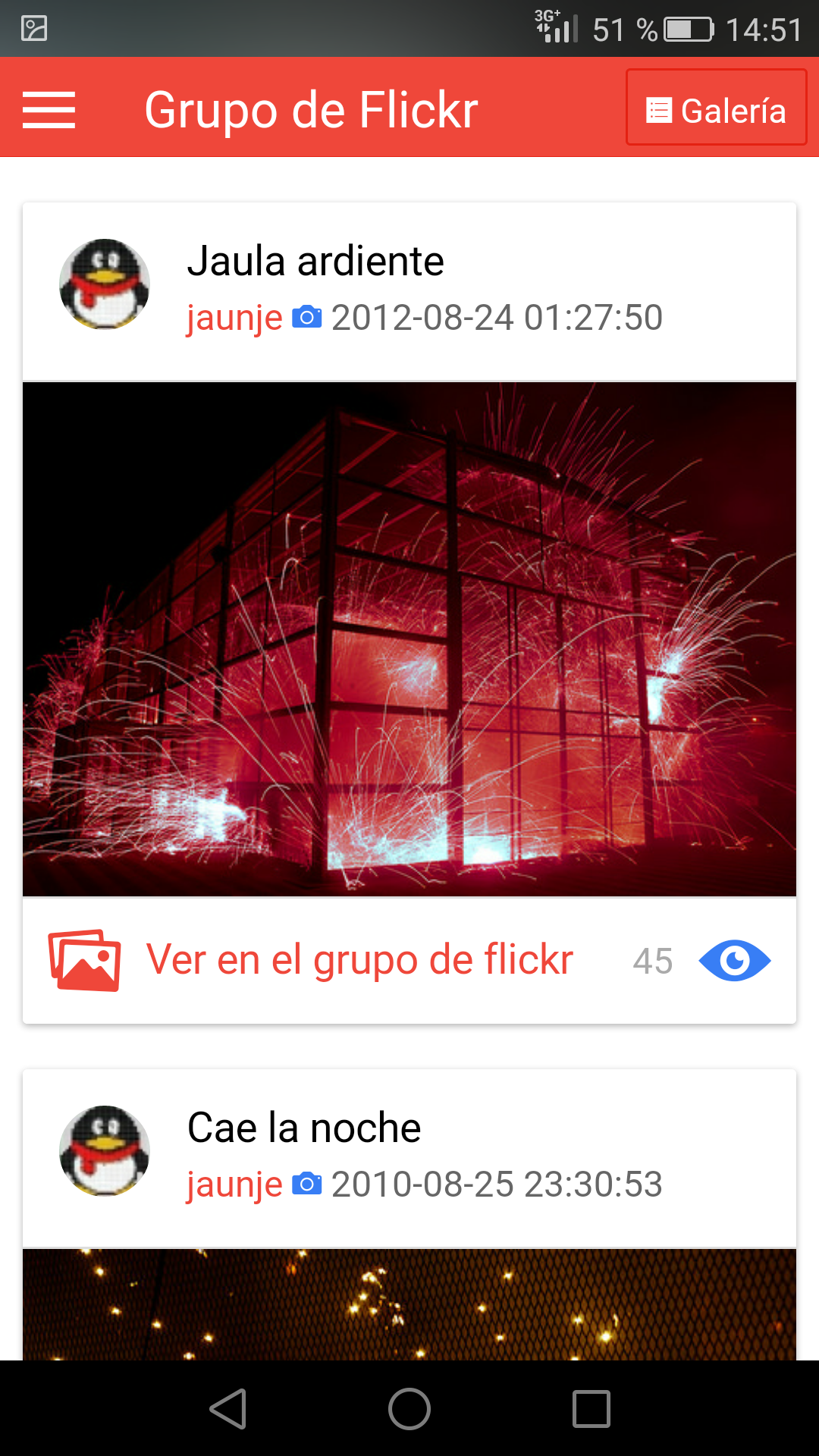819x1456 pixels.
Task: Open jaunje's profile on Cae la noche post
Action: (234, 1185)
